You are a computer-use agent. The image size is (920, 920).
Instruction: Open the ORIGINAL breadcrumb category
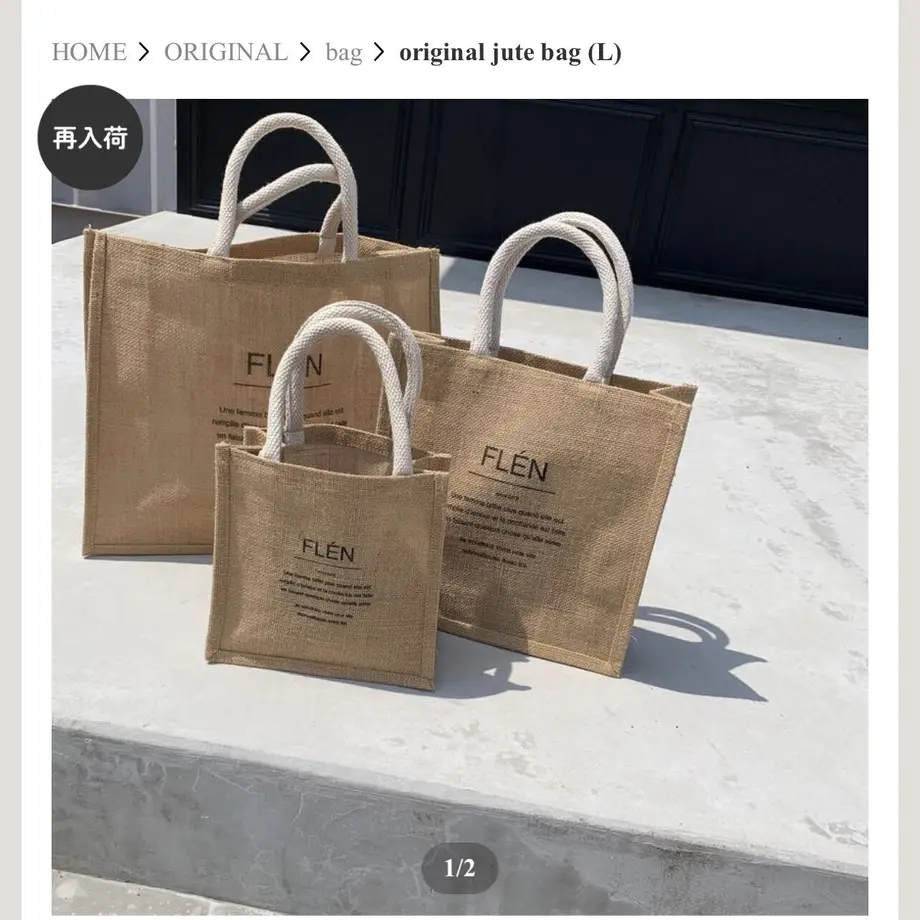[x=225, y=52]
